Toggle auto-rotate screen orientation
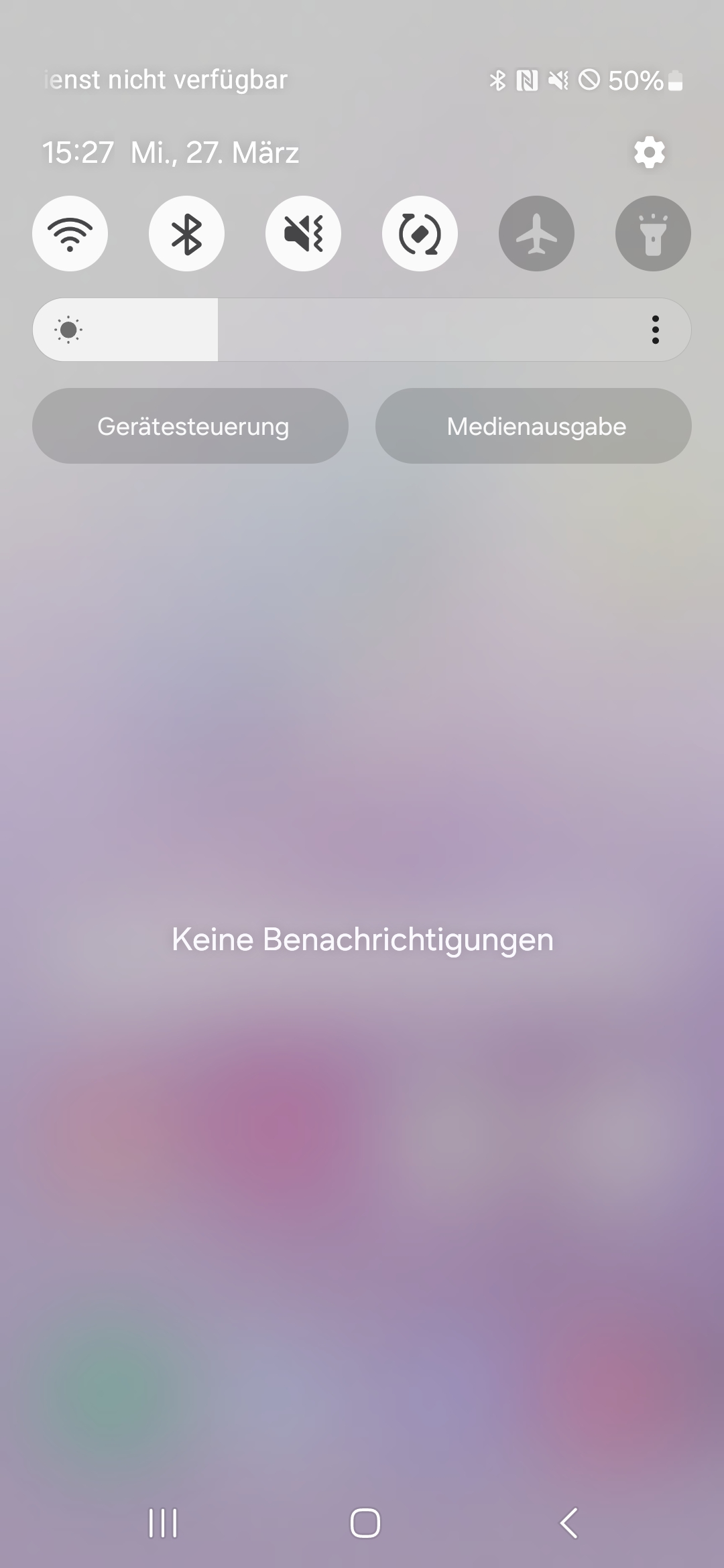Image resolution: width=724 pixels, height=1568 pixels. click(x=420, y=233)
